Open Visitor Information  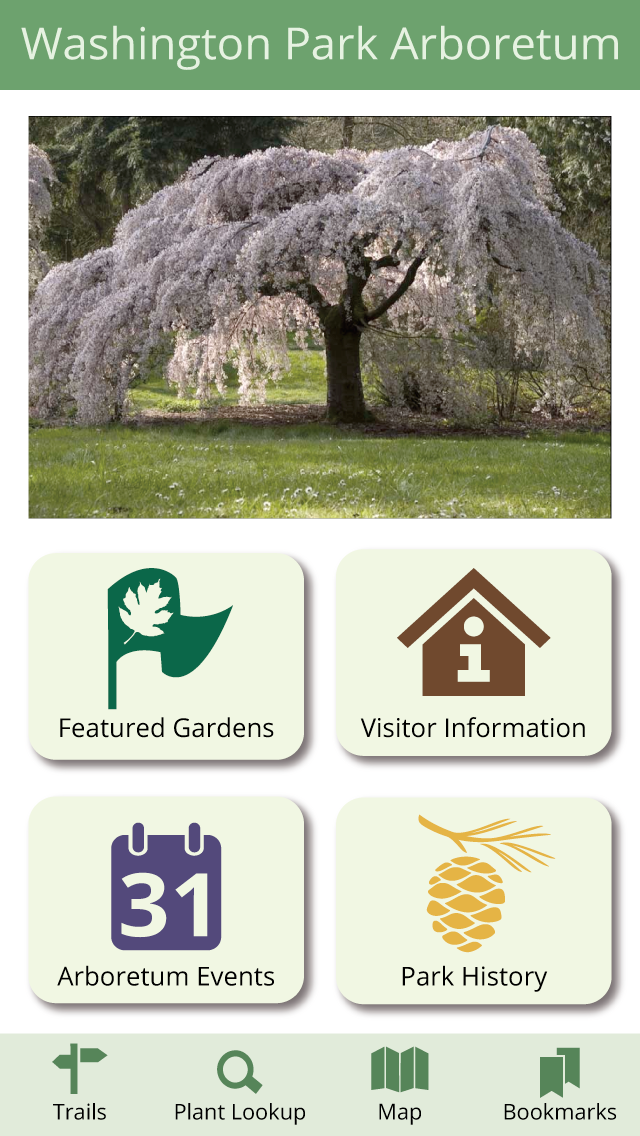coord(473,652)
